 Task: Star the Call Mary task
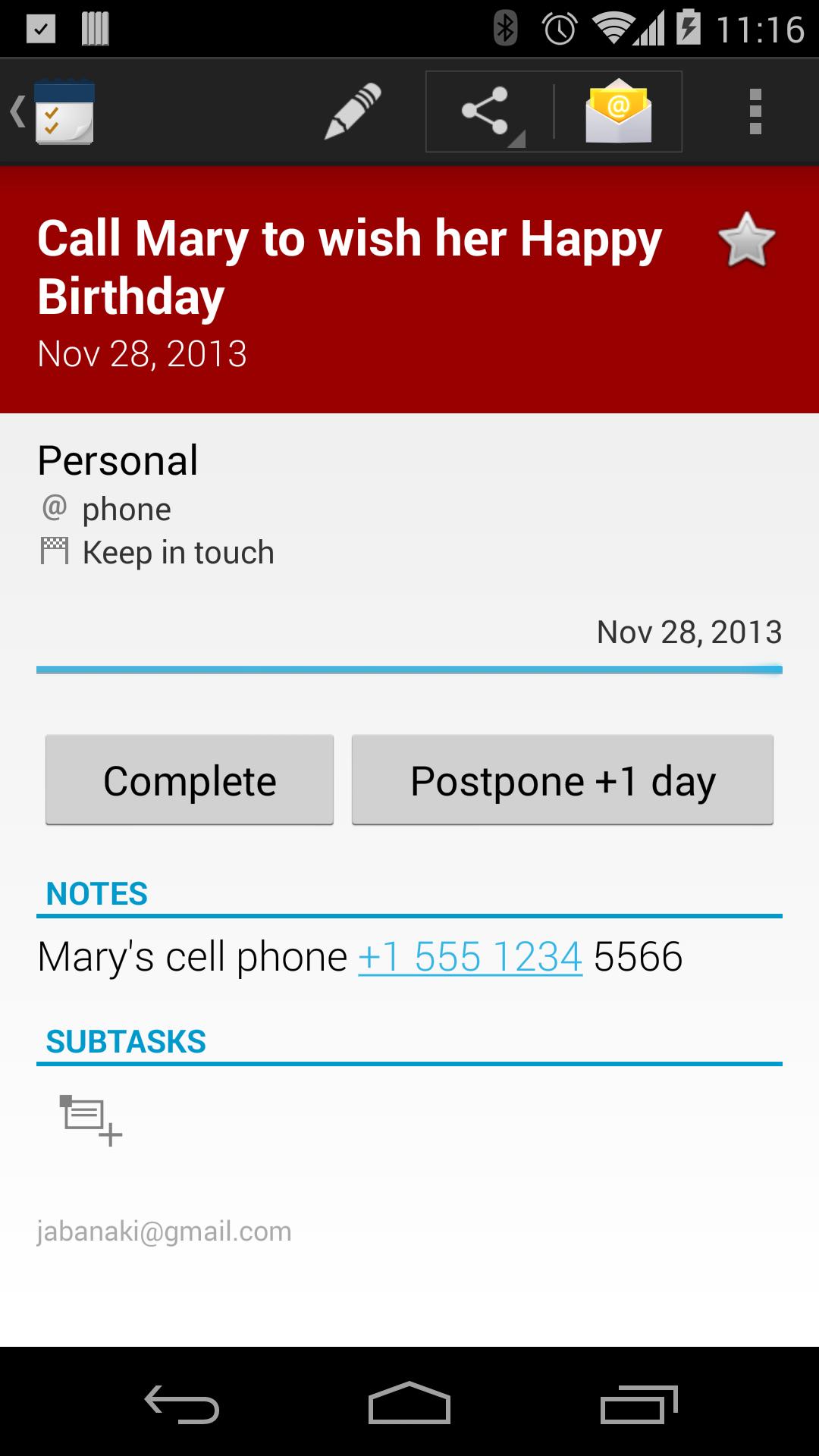[747, 240]
